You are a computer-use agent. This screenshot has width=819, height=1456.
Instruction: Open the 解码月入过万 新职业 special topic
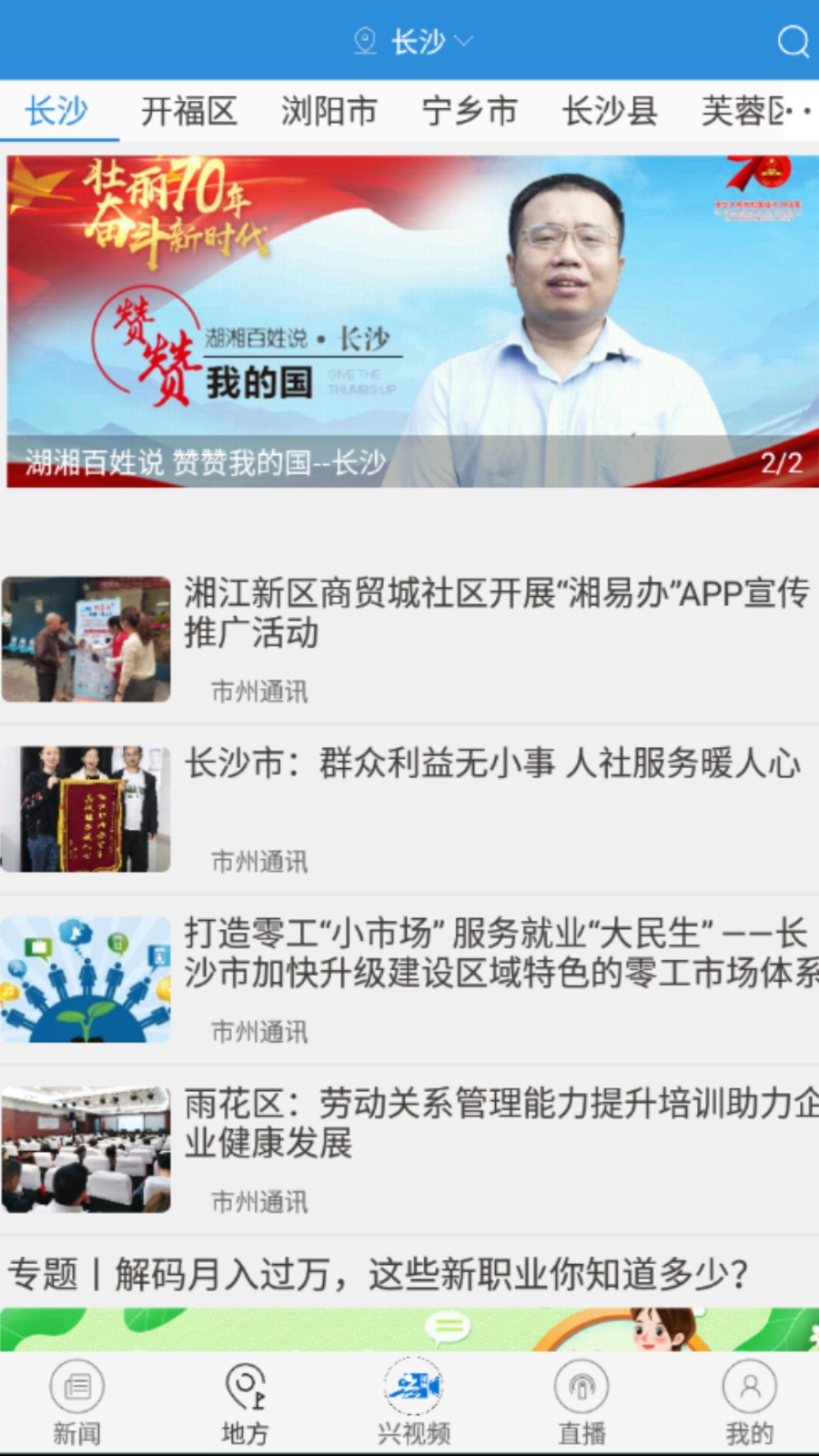(x=378, y=1275)
